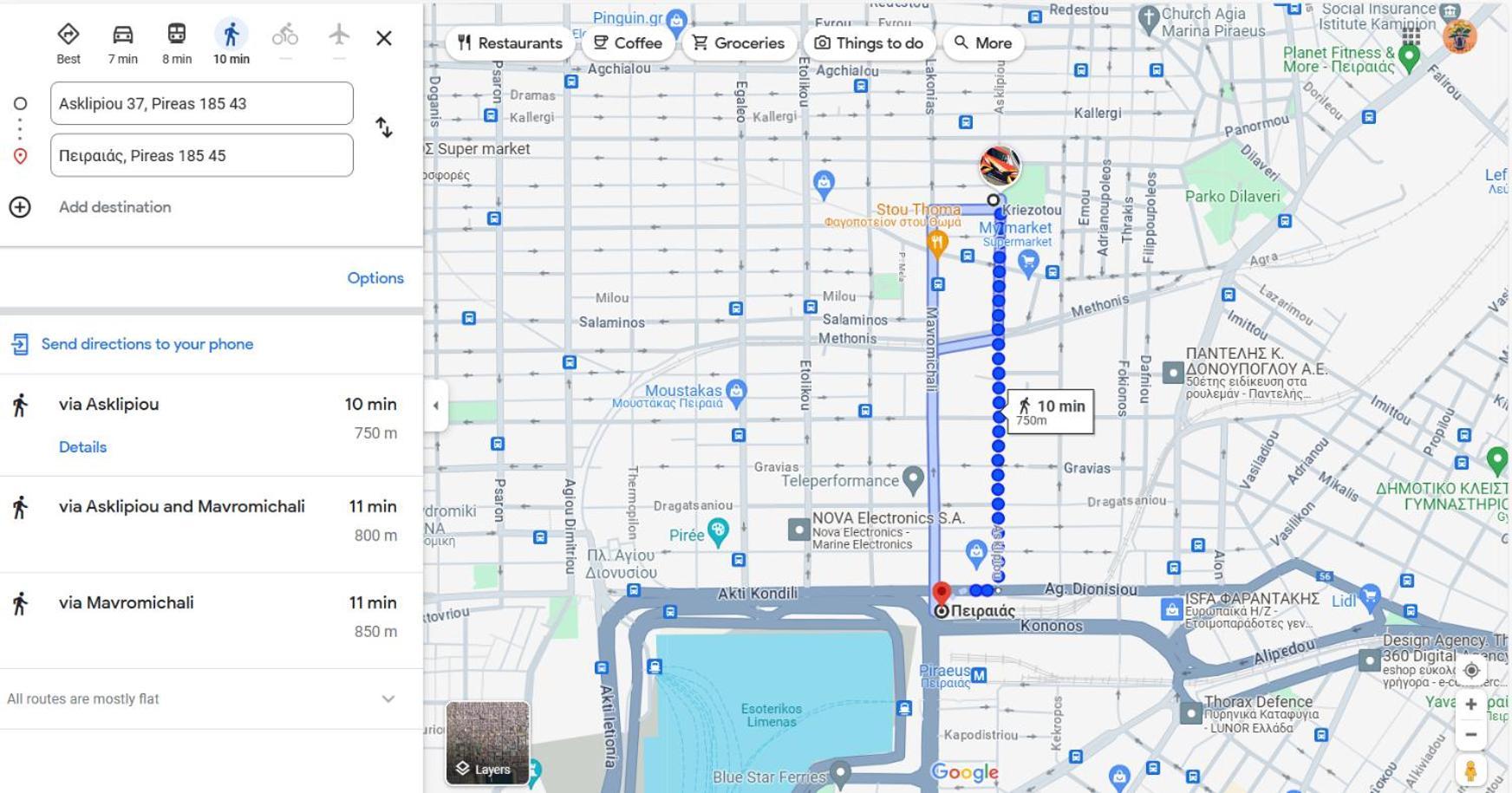
Task: Select the route via Mavromichali
Action: [x=126, y=603]
